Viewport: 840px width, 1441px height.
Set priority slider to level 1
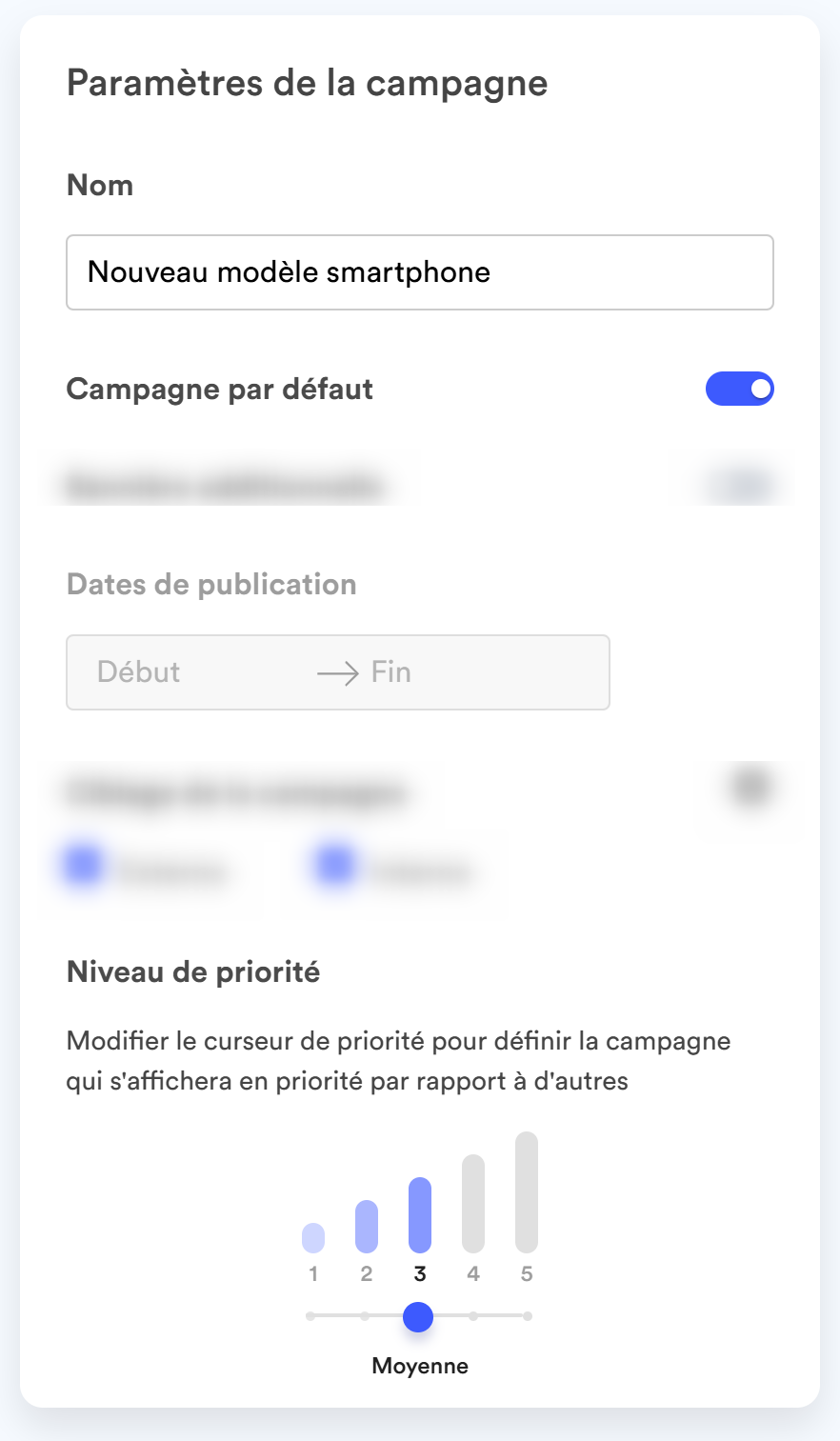[311, 1316]
